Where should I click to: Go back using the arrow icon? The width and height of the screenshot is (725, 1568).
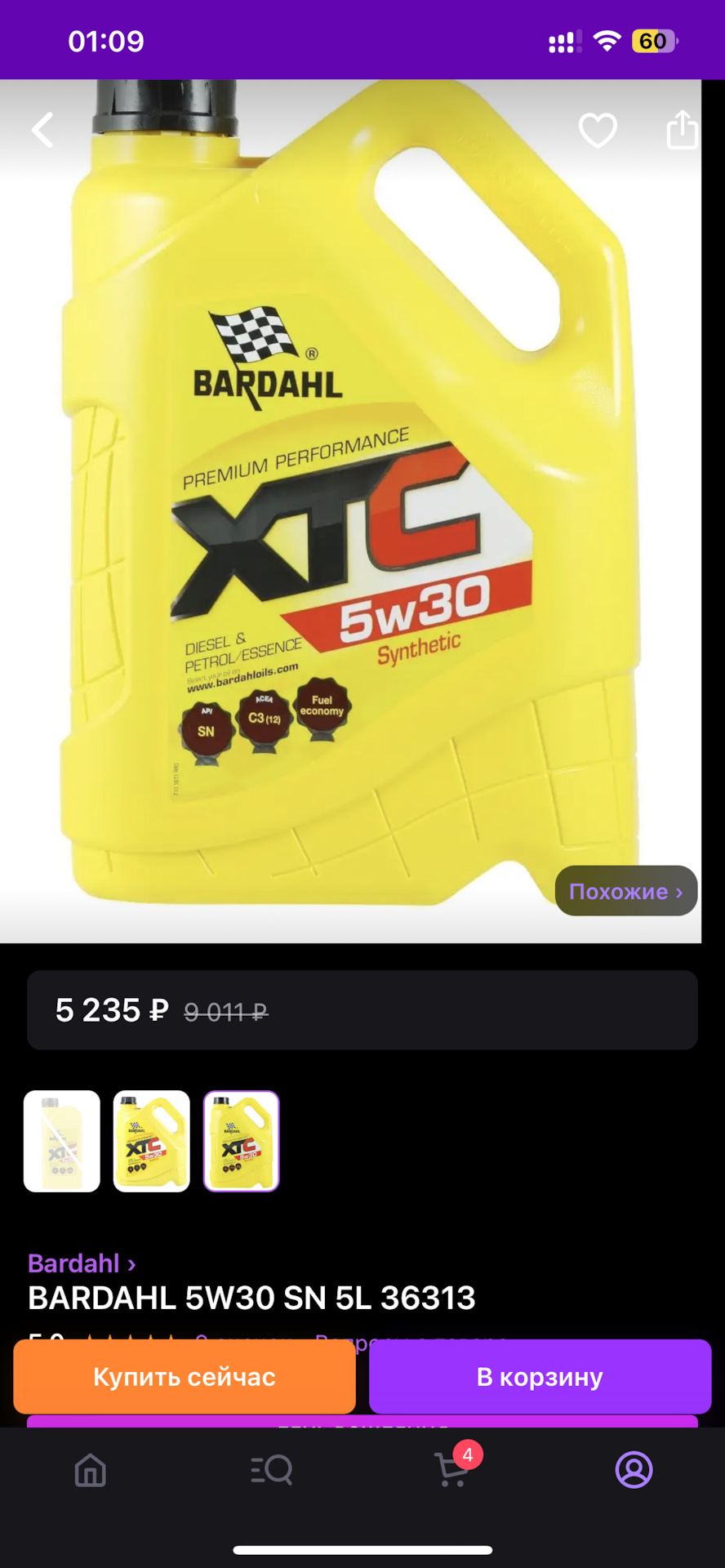pos(42,130)
